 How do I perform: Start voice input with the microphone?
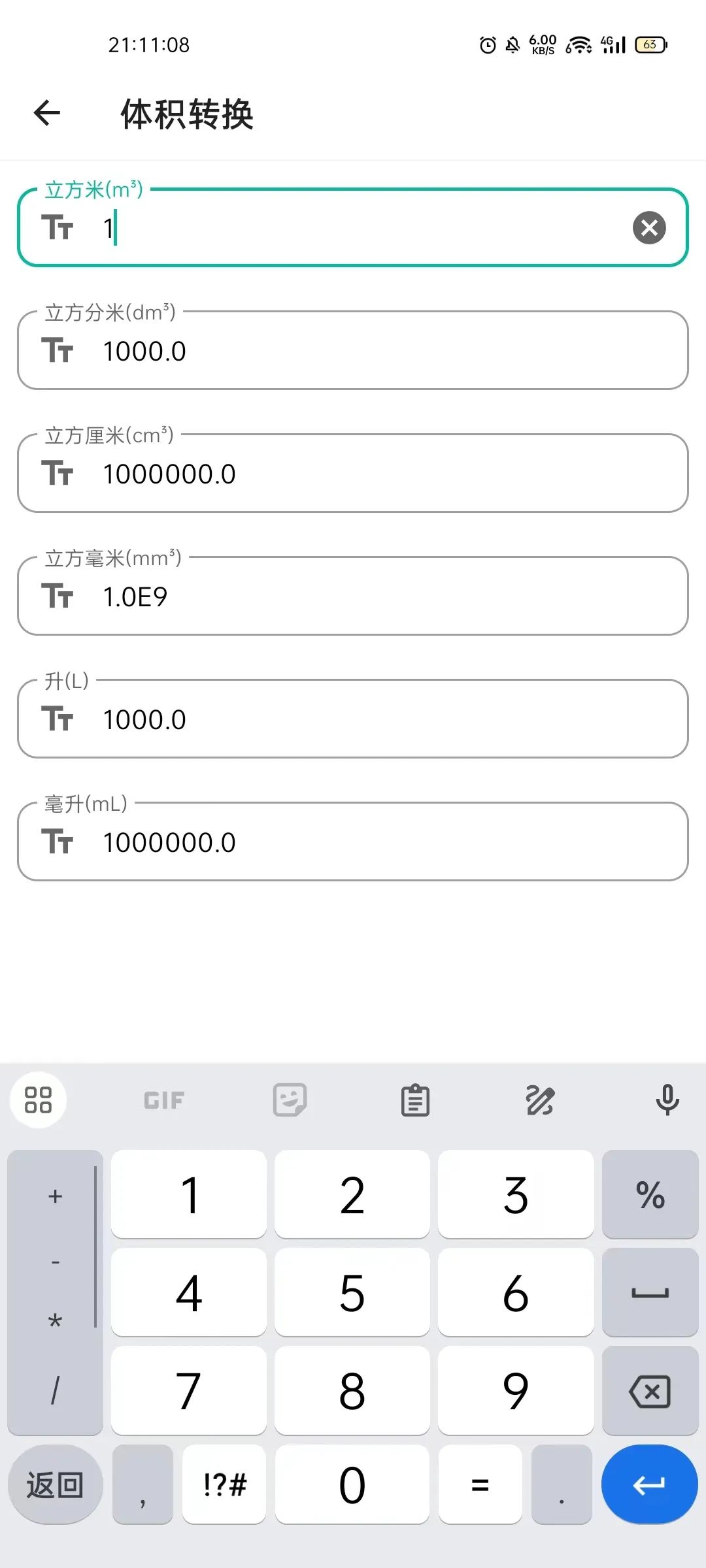[x=667, y=1100]
